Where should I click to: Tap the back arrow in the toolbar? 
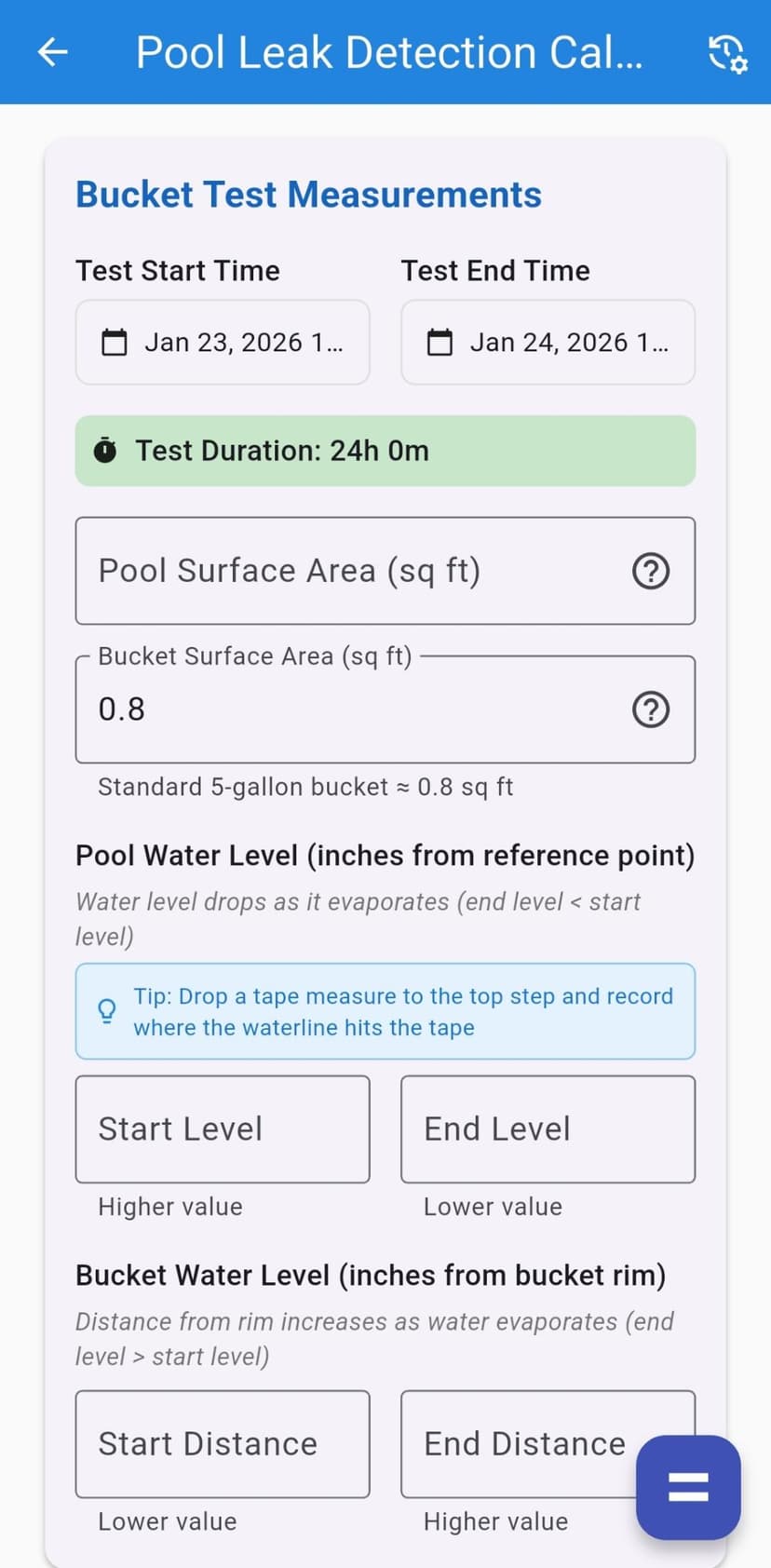51,52
